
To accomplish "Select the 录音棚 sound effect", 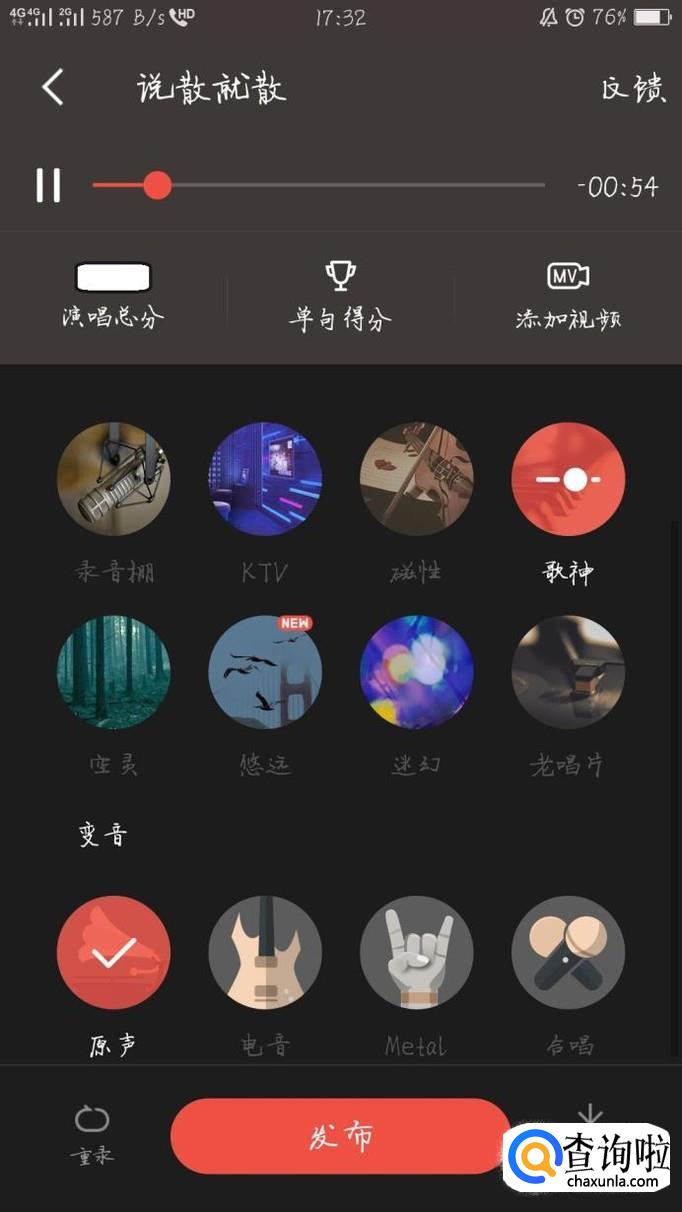I will coord(114,479).
